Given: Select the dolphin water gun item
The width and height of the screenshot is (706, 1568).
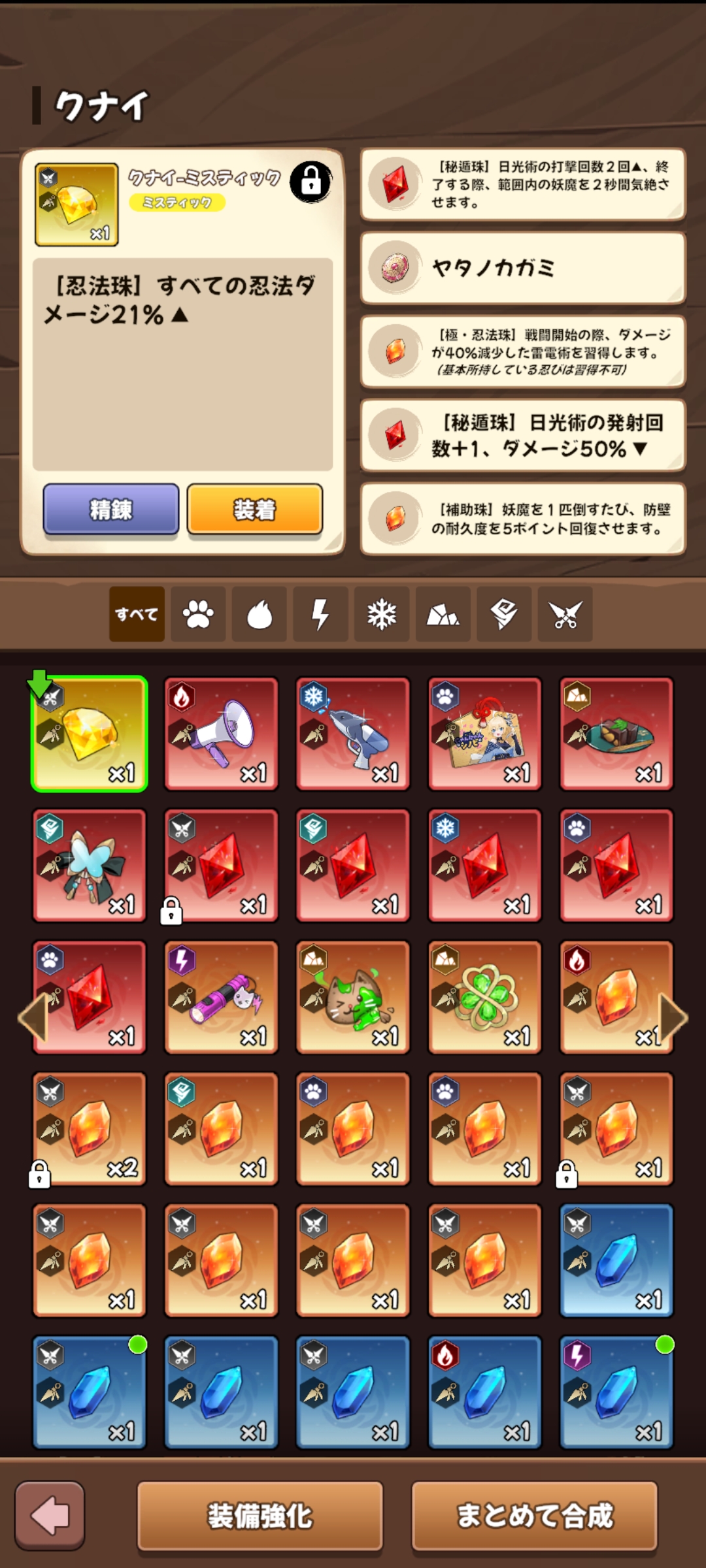Looking at the screenshot, I should [353, 733].
